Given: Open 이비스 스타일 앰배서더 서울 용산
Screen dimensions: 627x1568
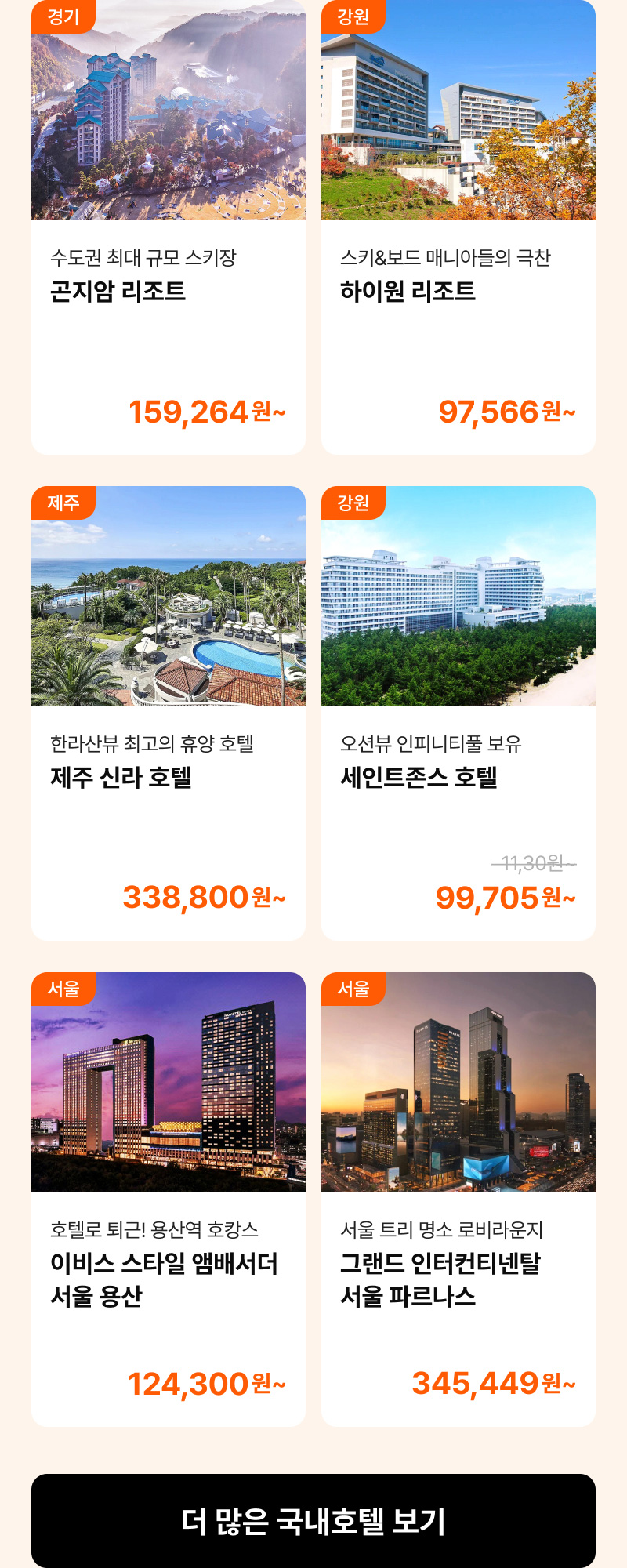Looking at the screenshot, I should (x=169, y=1200).
